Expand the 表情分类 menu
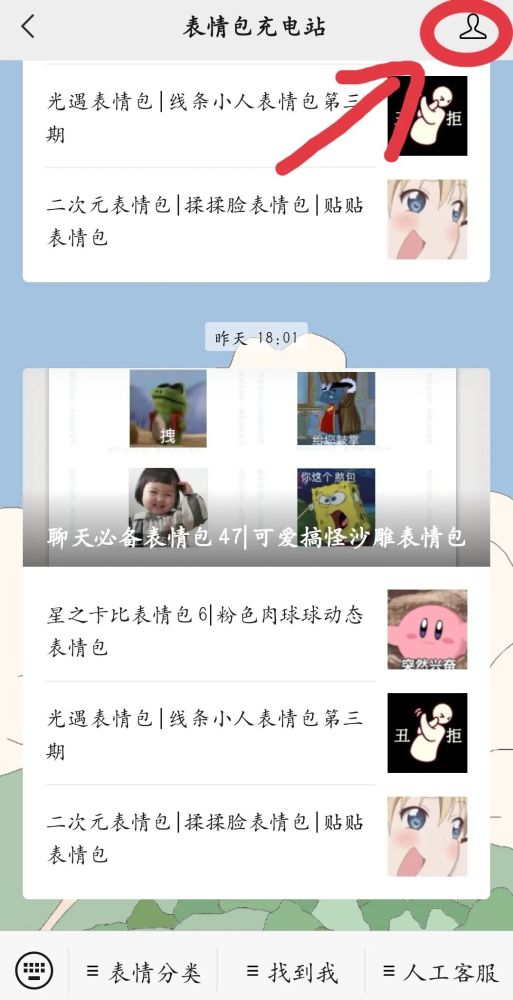 coord(144,972)
